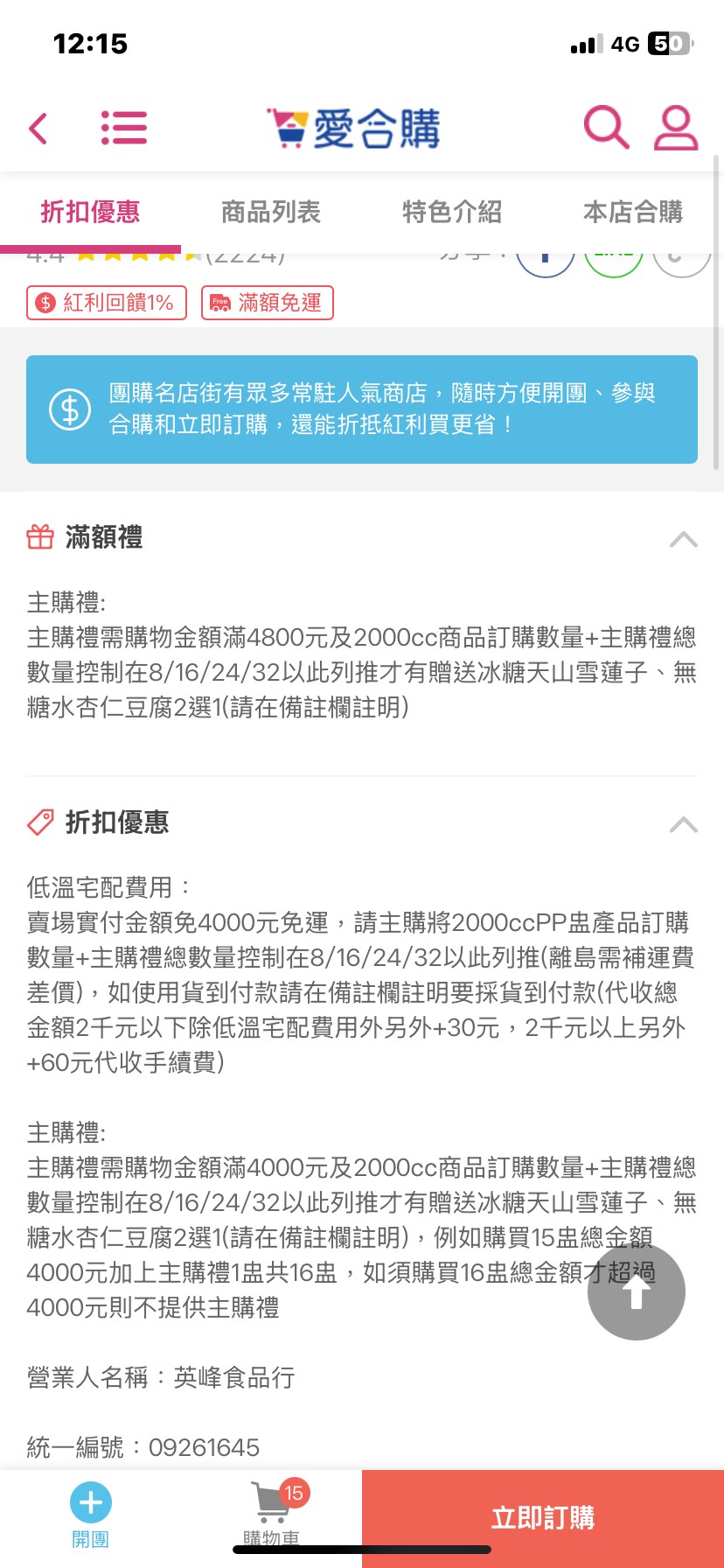The height and width of the screenshot is (1568, 724).
Task: Switch to the 商品列表 tab
Action: [271, 212]
